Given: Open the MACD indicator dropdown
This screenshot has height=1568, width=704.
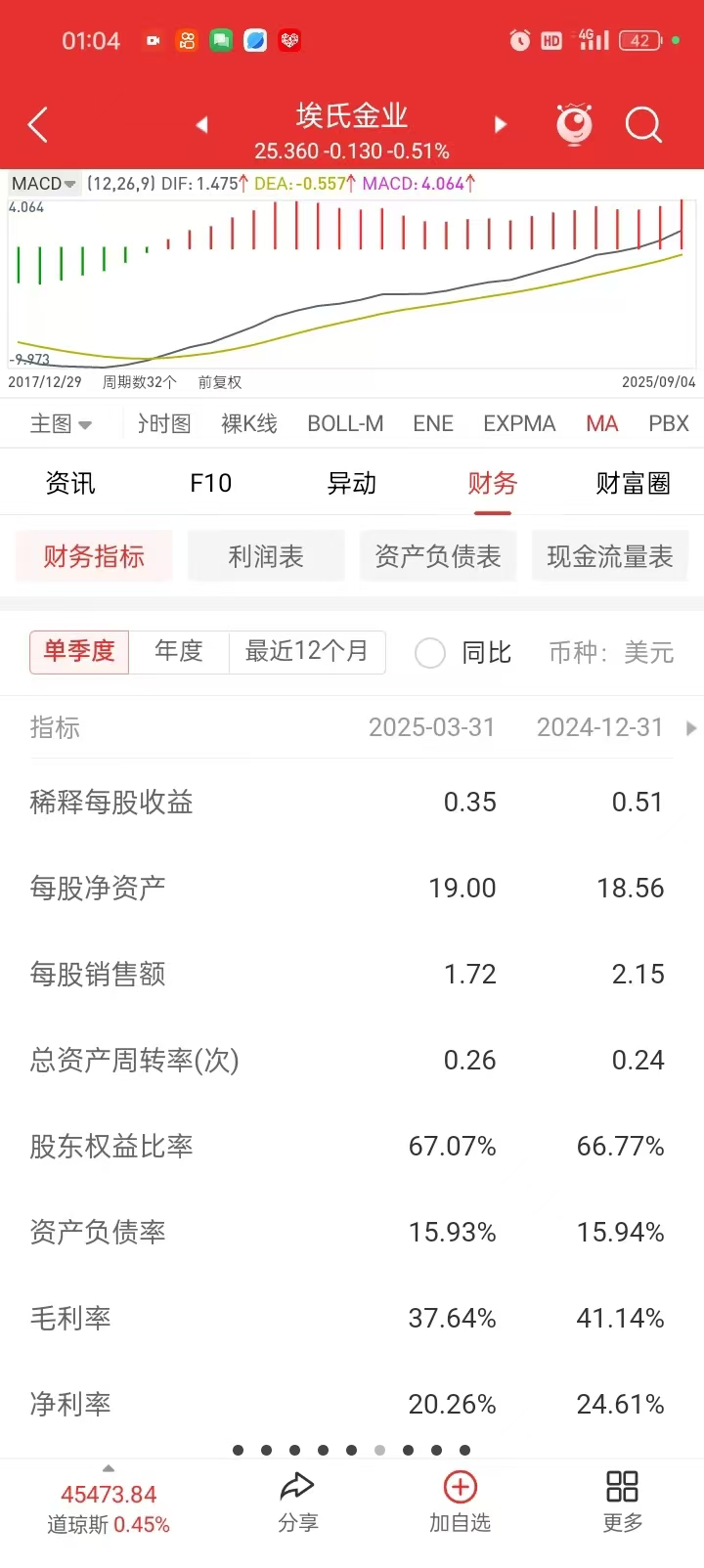Looking at the screenshot, I should coord(44,184).
